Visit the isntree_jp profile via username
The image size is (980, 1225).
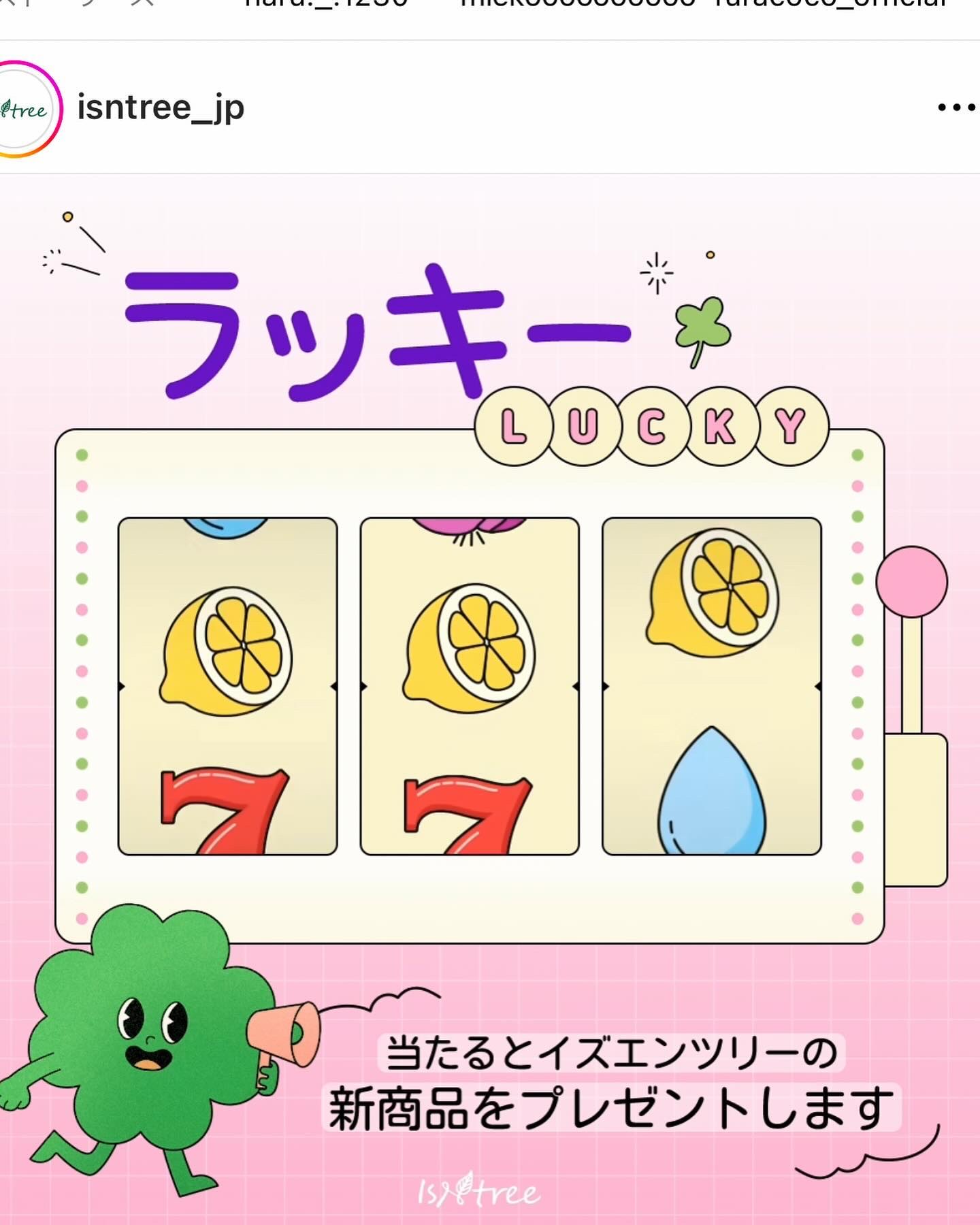click(x=160, y=107)
